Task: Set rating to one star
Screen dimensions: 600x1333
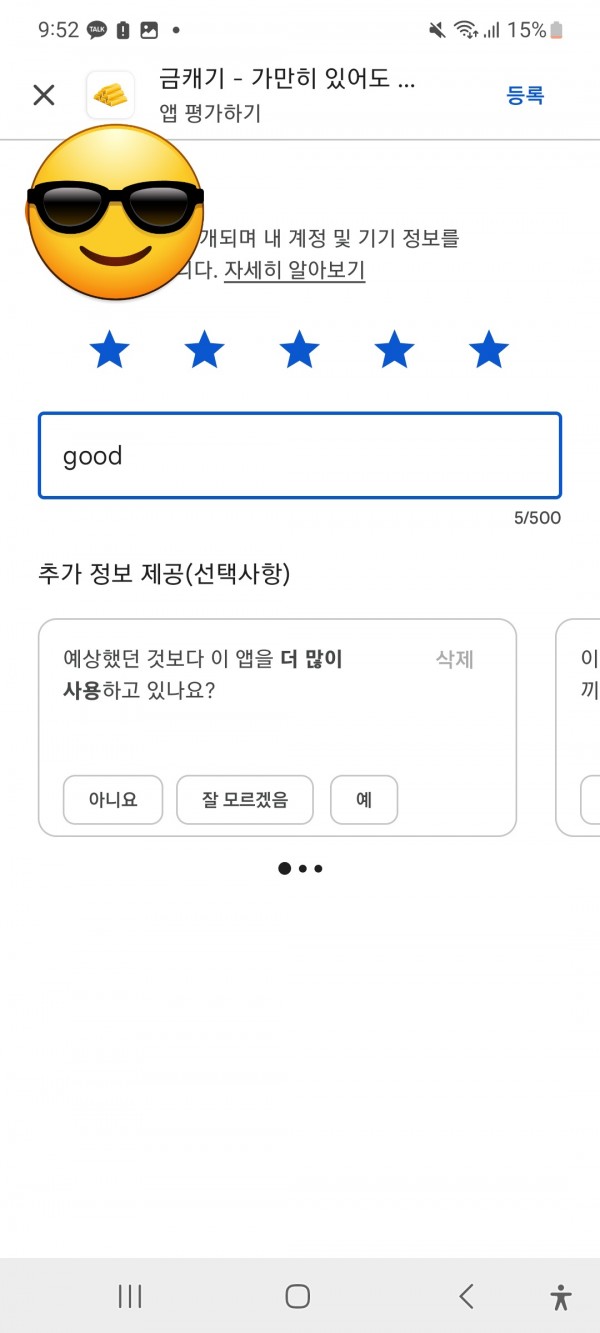Action: coord(110,351)
